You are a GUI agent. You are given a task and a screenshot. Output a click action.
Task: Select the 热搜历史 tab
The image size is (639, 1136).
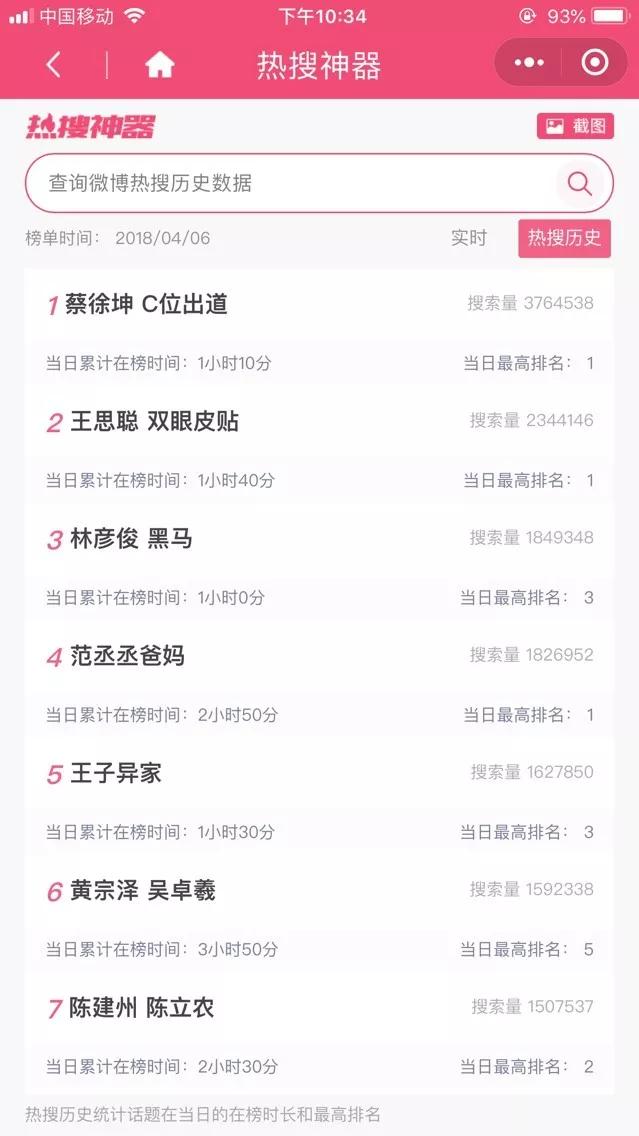(564, 238)
